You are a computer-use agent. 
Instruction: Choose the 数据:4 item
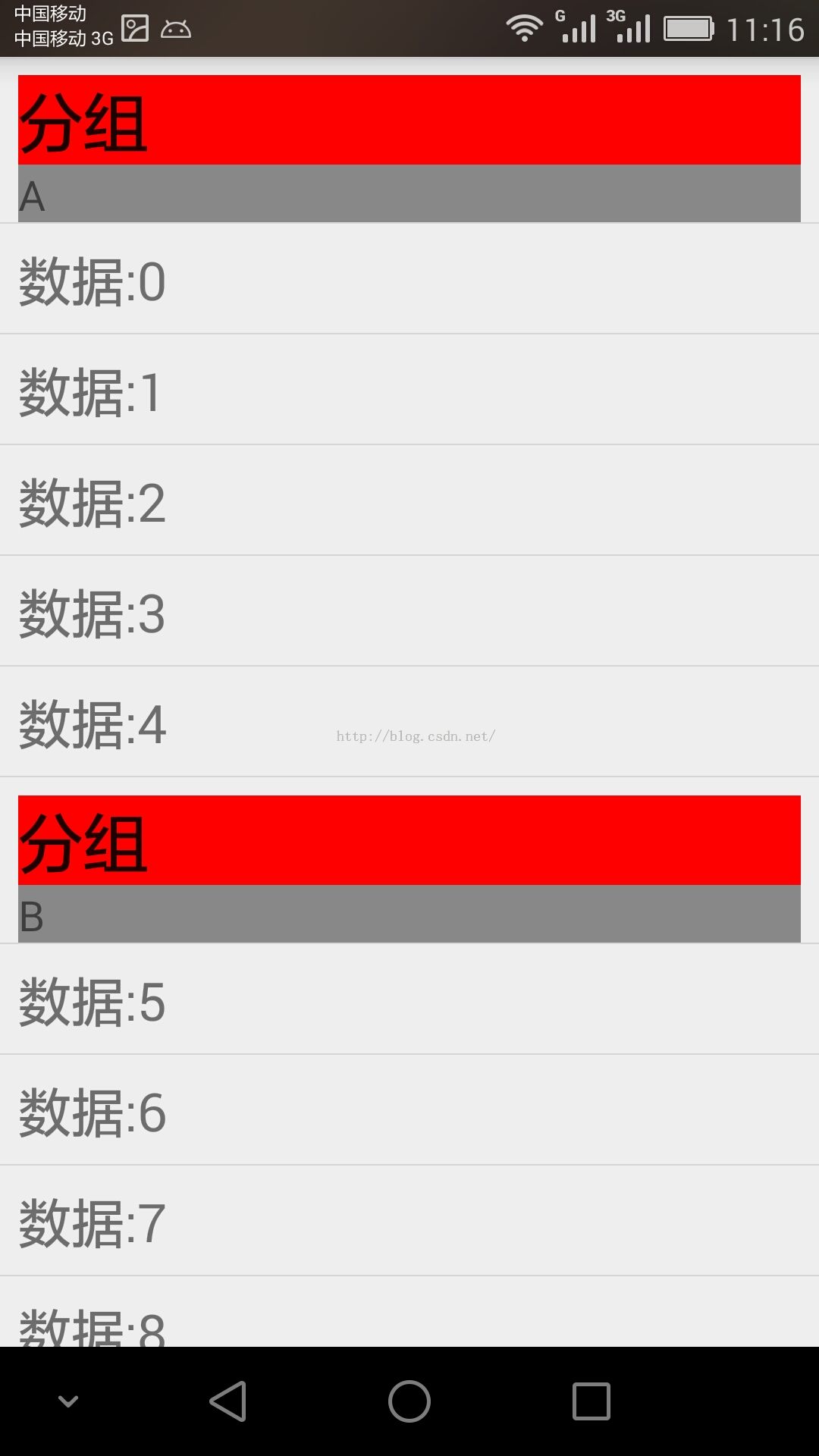coord(409,722)
